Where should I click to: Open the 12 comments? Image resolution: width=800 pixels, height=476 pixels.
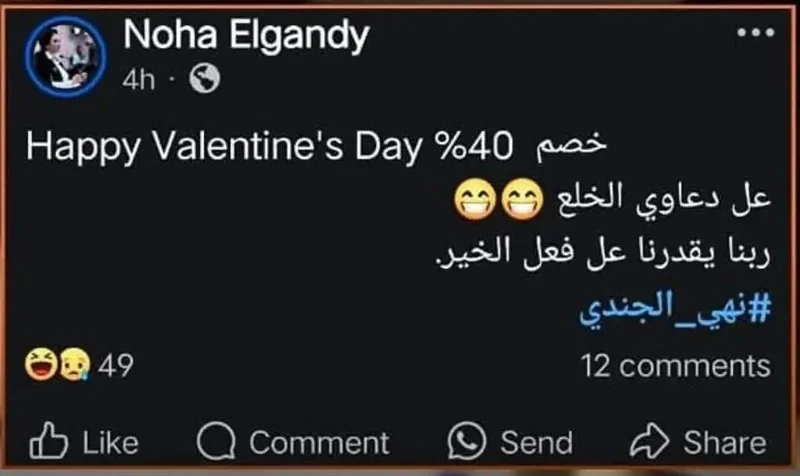tap(675, 366)
